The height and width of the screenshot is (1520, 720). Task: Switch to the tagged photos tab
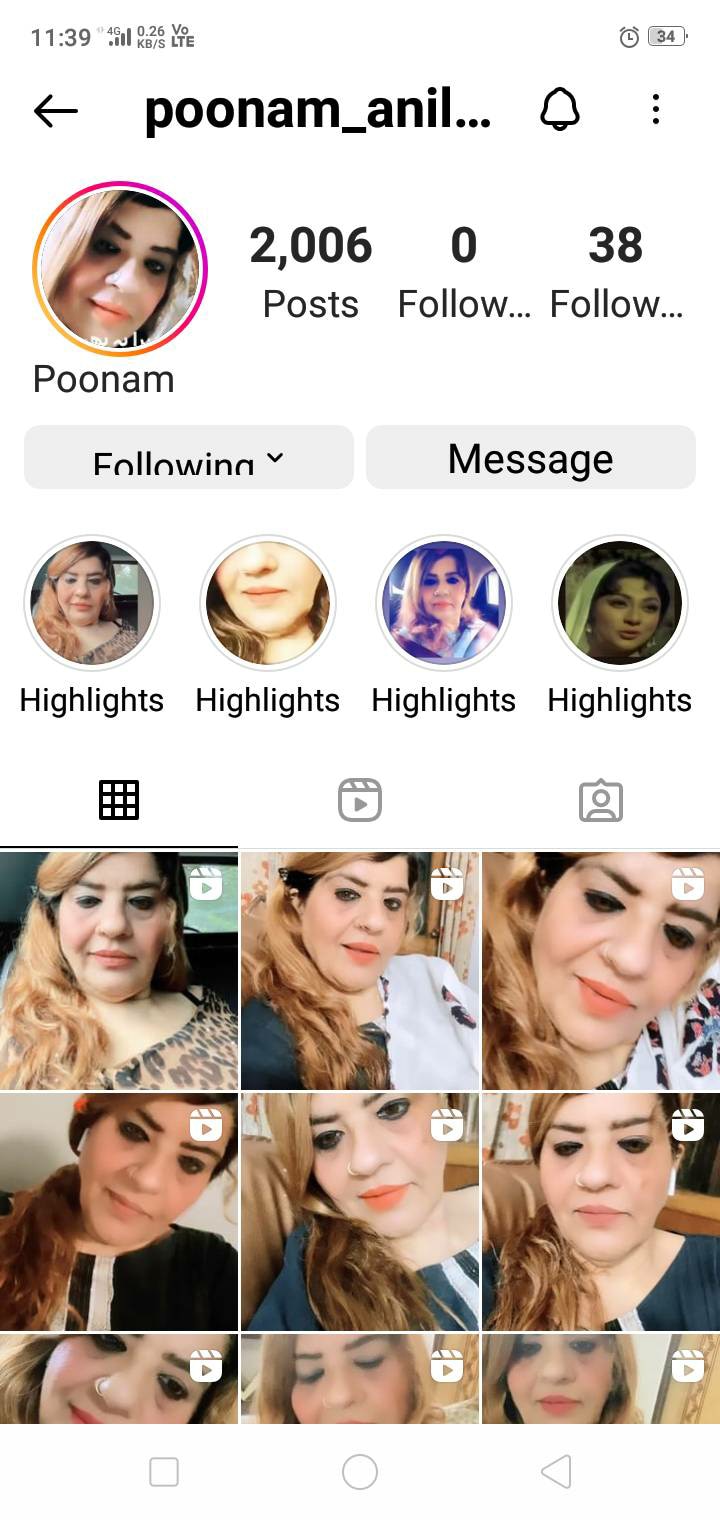(601, 800)
